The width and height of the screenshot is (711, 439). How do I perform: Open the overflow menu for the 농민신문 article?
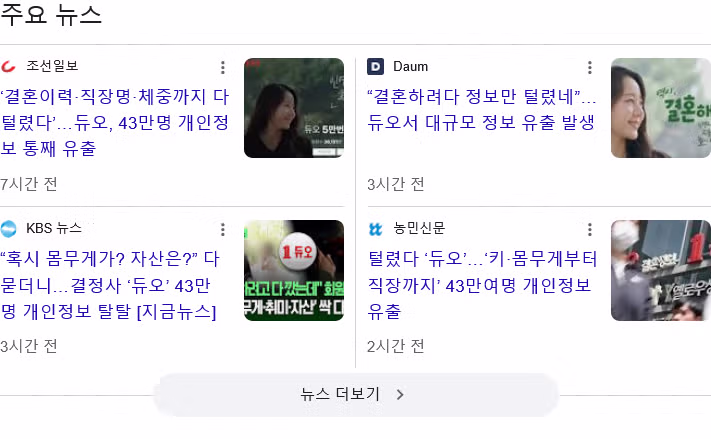coord(590,229)
